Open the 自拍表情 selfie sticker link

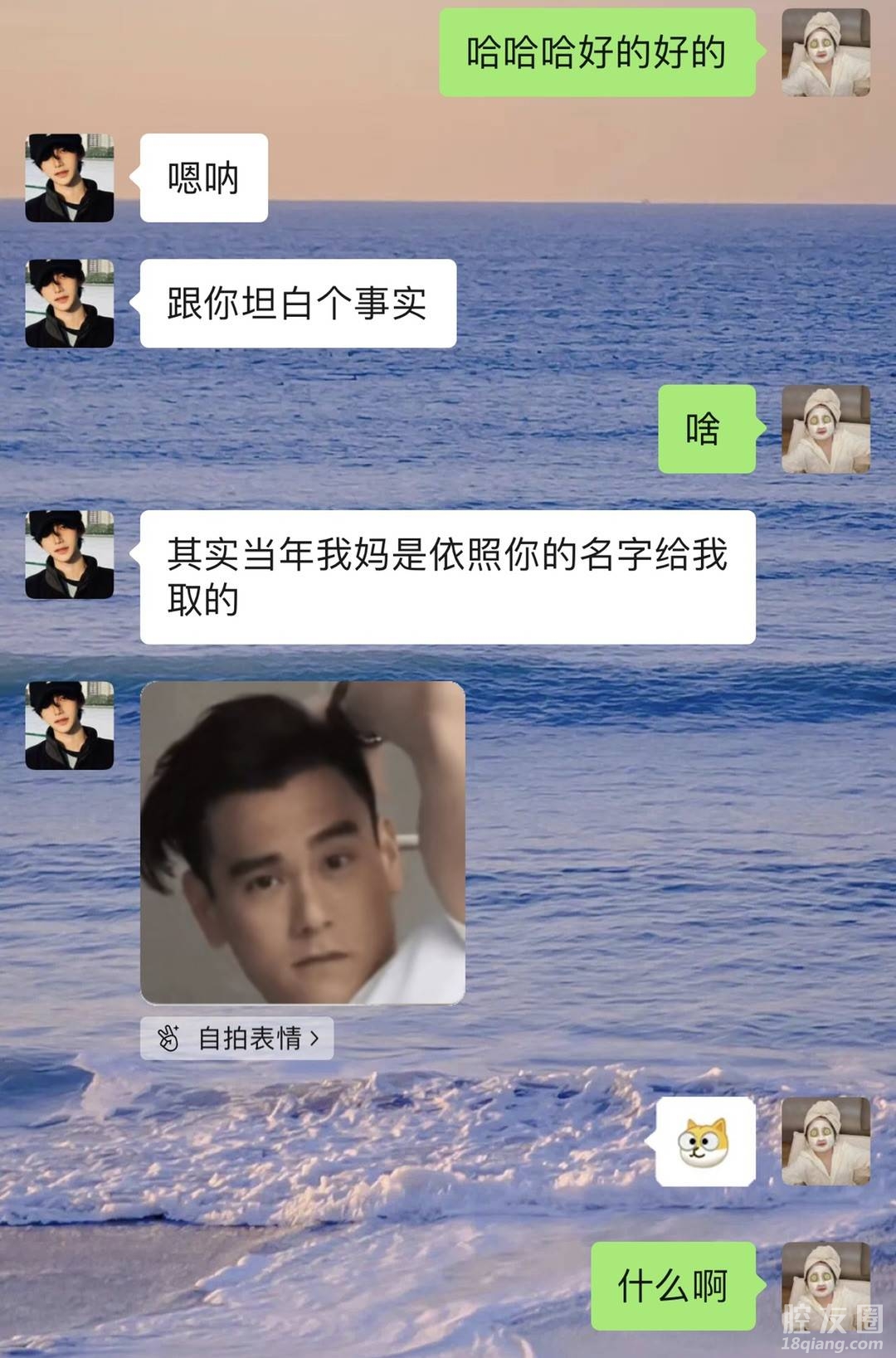(237, 1038)
